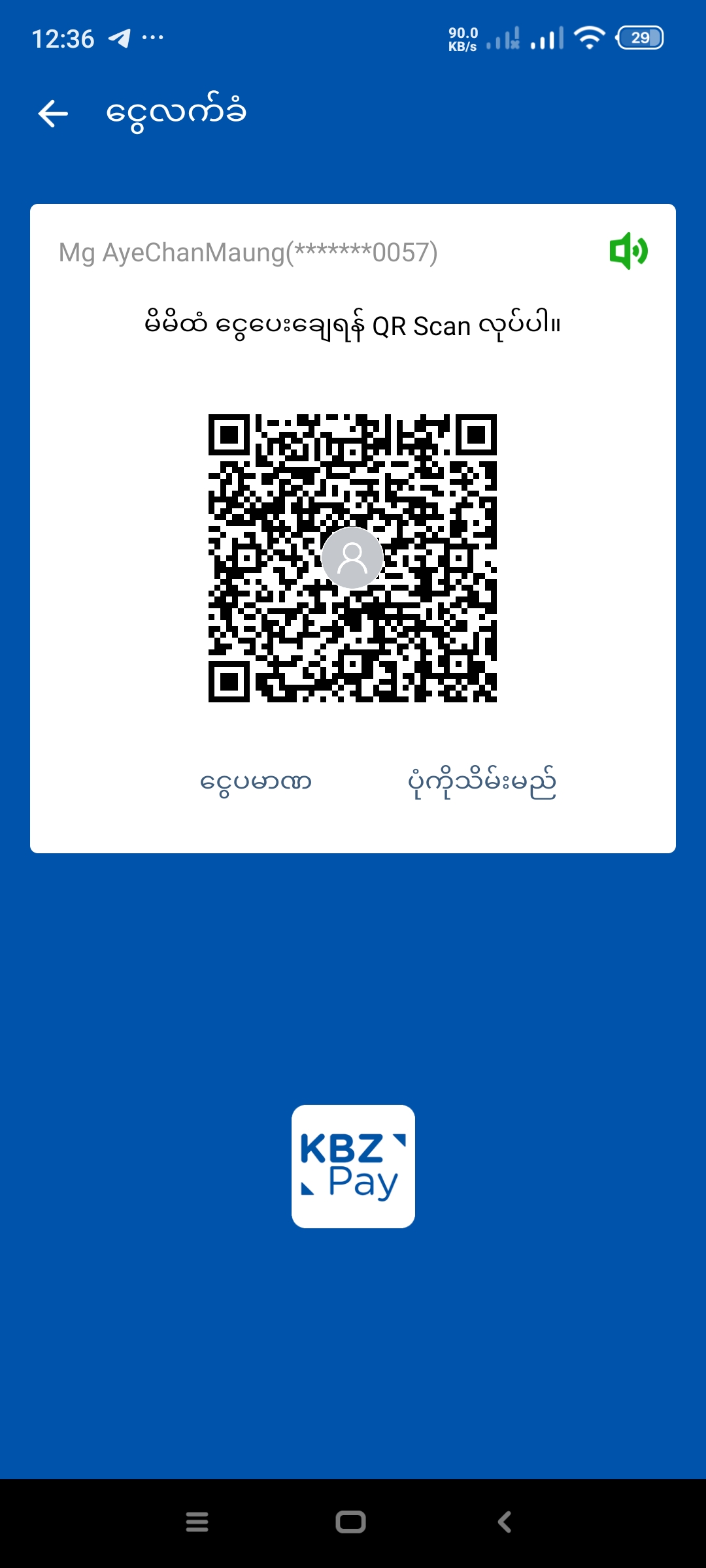
Task: Tap ပုံကိုသိမ်းမည် to save QR image
Action: [x=482, y=782]
